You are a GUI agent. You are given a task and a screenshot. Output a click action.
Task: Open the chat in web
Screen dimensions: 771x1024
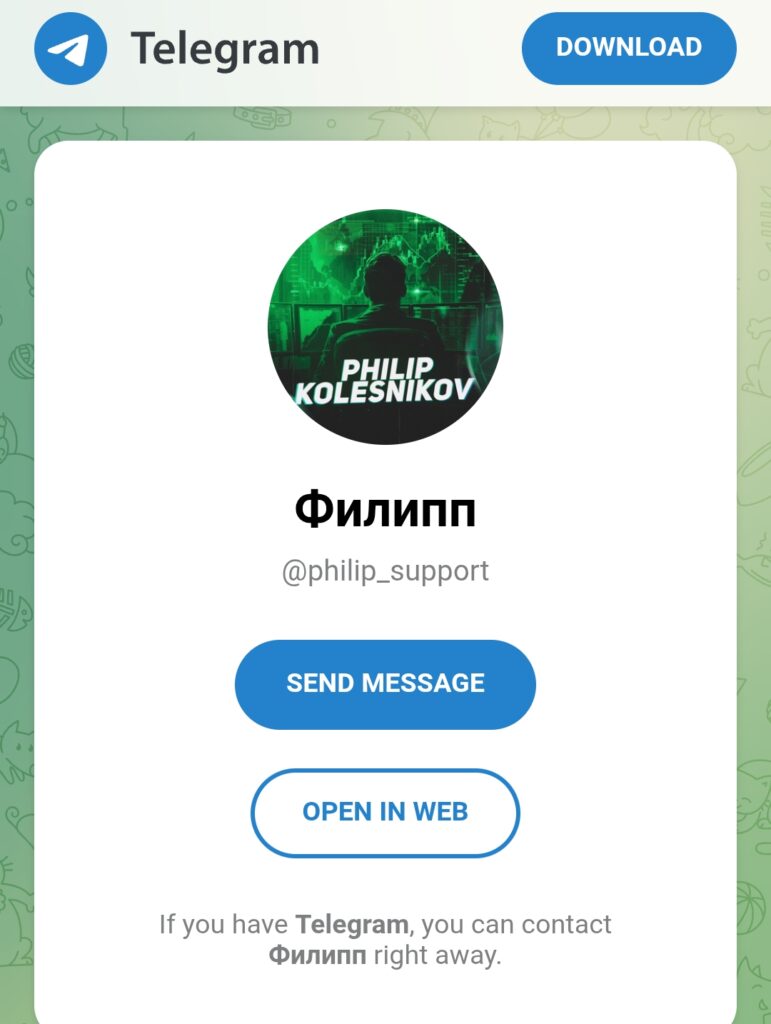click(x=385, y=812)
